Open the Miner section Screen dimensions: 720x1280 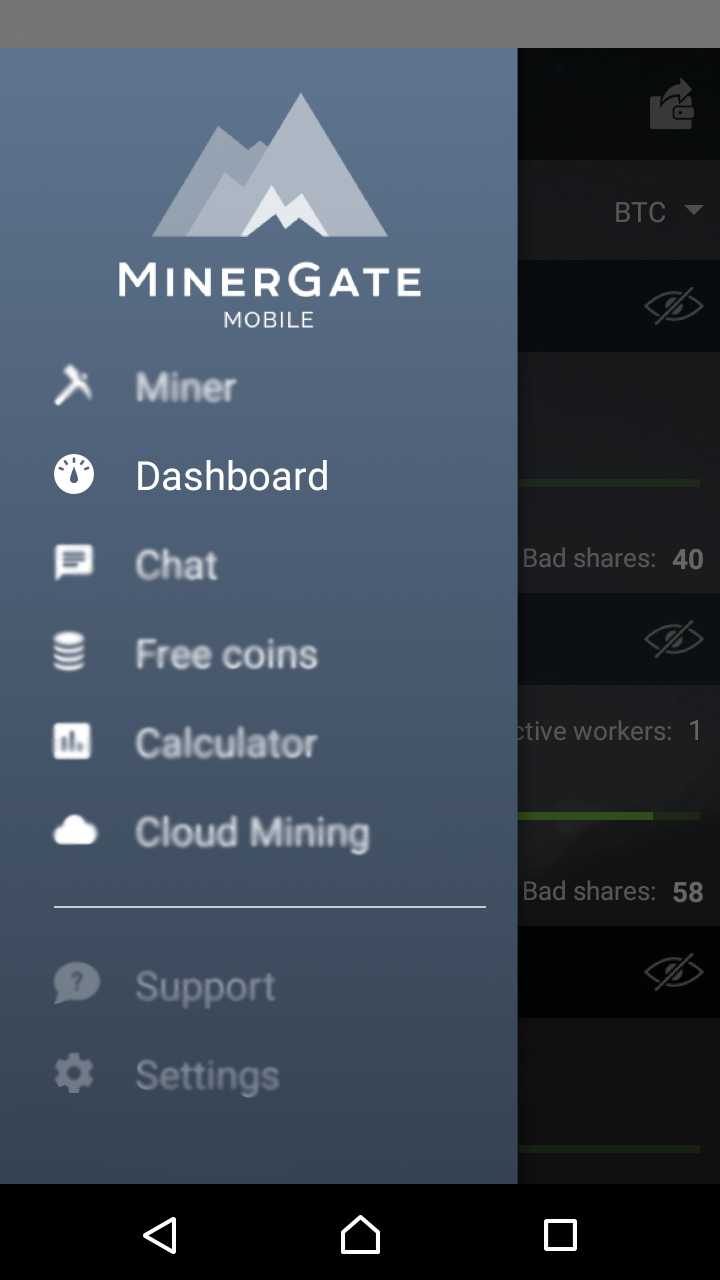click(258, 387)
